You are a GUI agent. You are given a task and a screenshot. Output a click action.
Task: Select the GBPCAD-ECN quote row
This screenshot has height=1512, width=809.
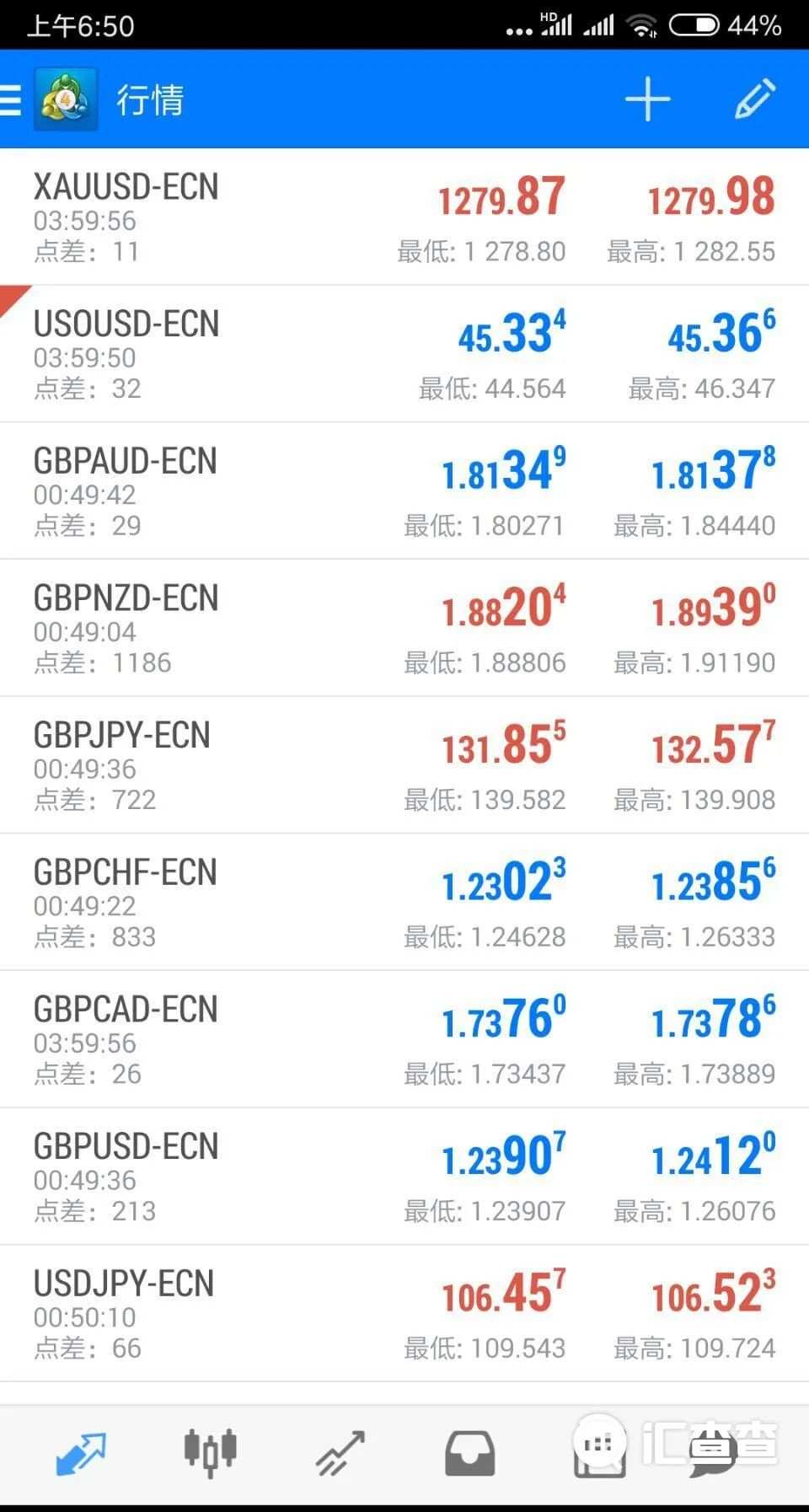coord(404,1040)
